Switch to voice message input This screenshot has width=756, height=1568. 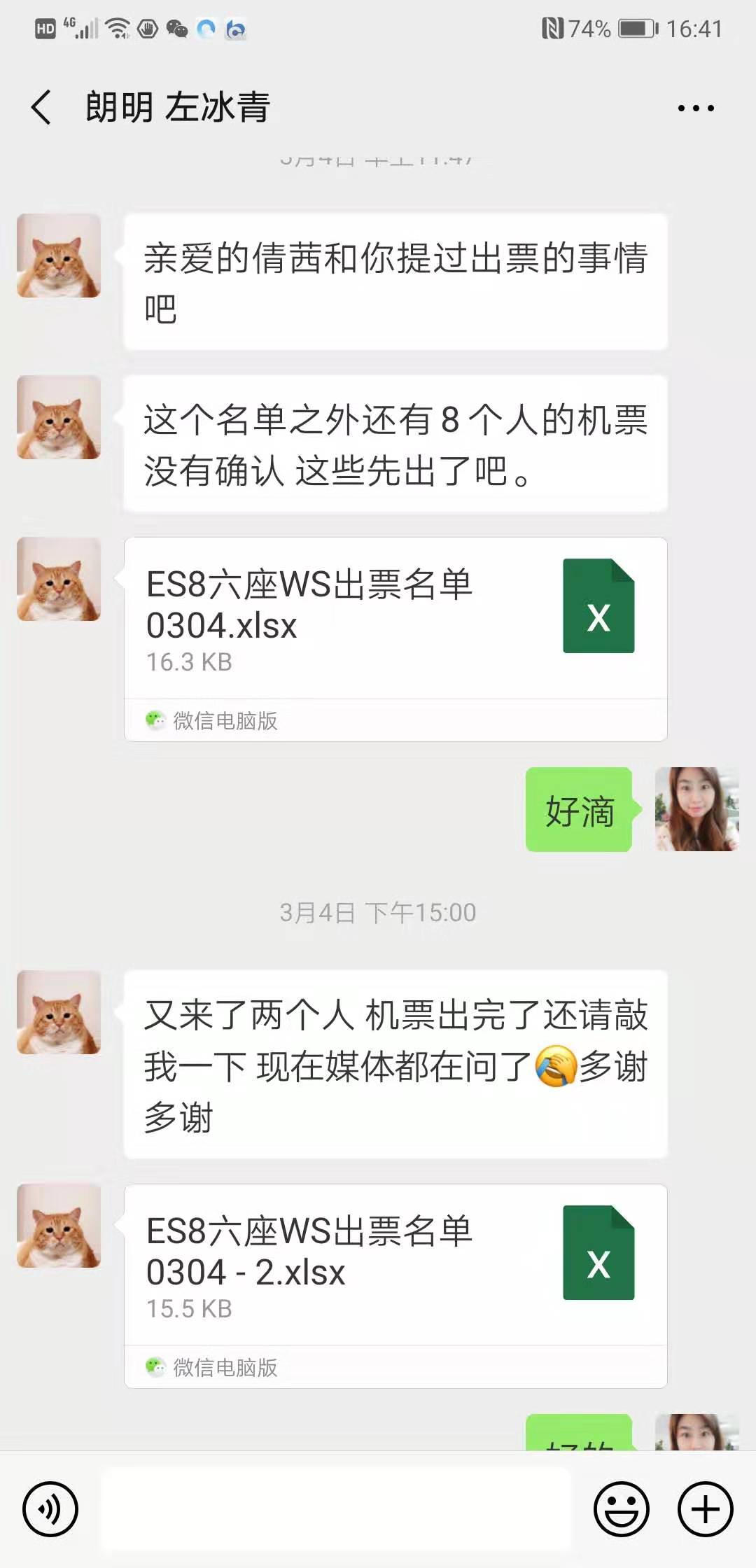[x=50, y=1510]
